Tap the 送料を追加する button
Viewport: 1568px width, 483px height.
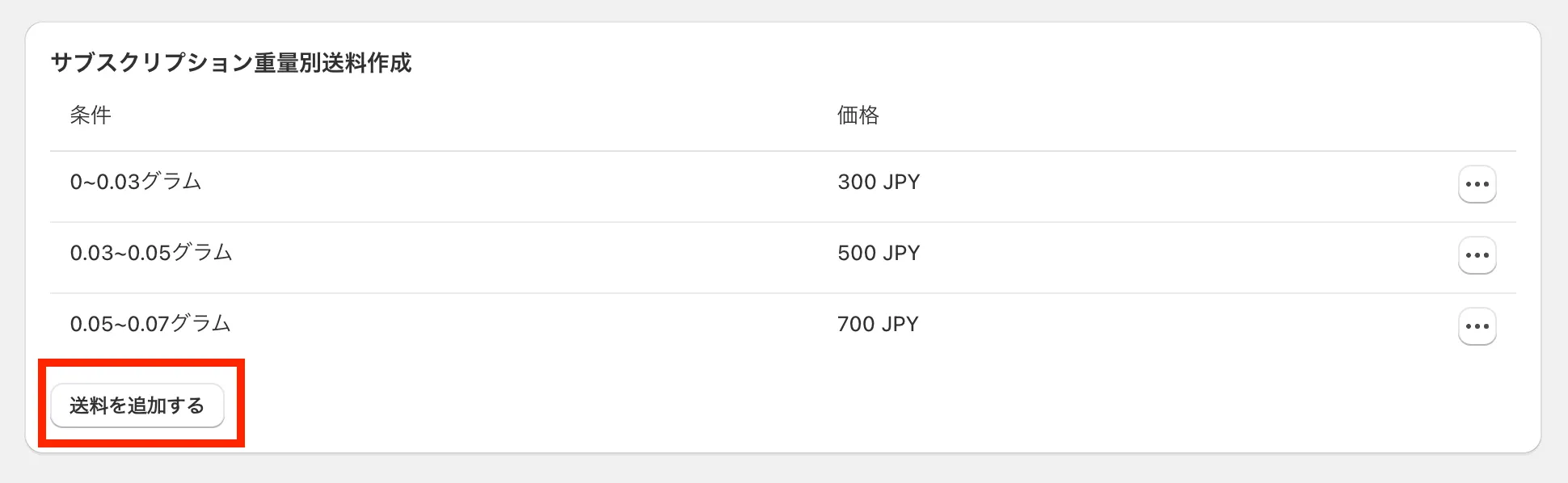(137, 405)
